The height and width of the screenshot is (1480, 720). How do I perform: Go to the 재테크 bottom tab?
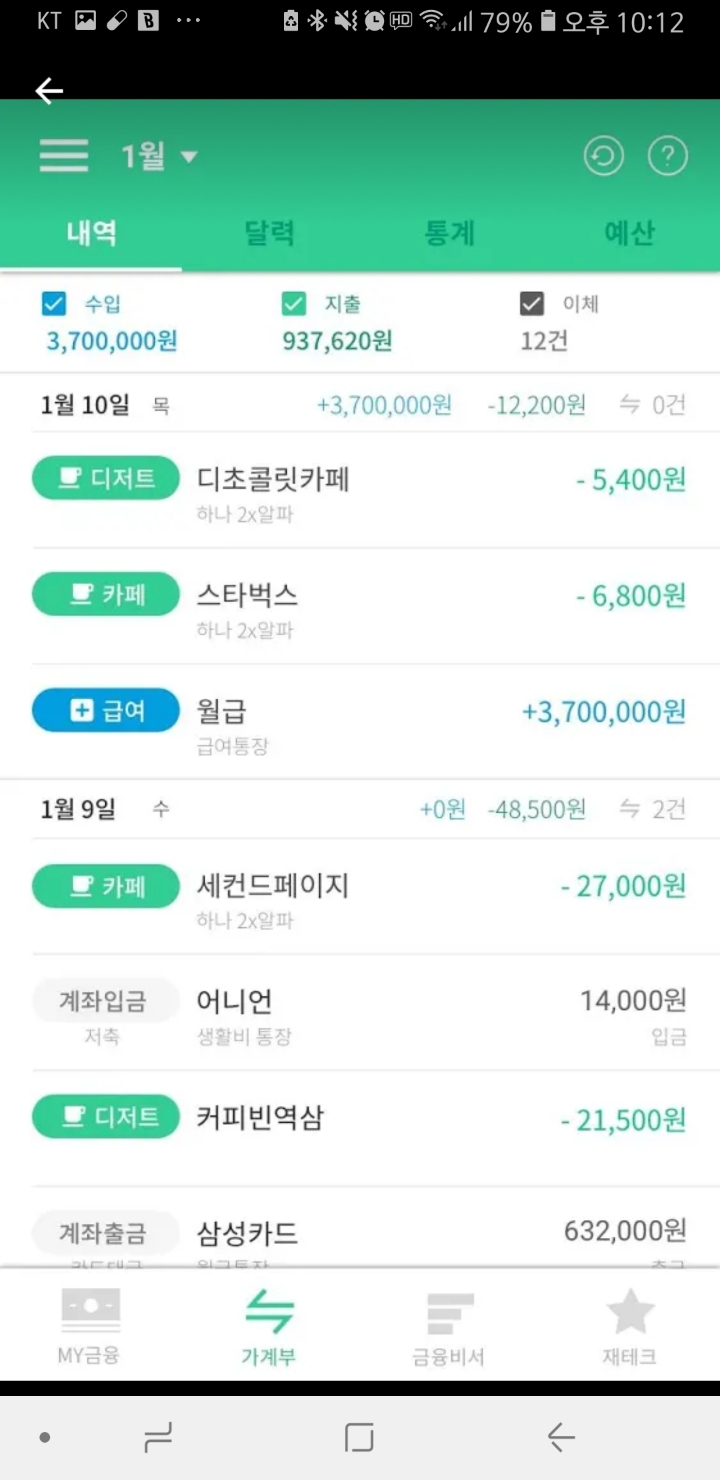coord(630,1326)
